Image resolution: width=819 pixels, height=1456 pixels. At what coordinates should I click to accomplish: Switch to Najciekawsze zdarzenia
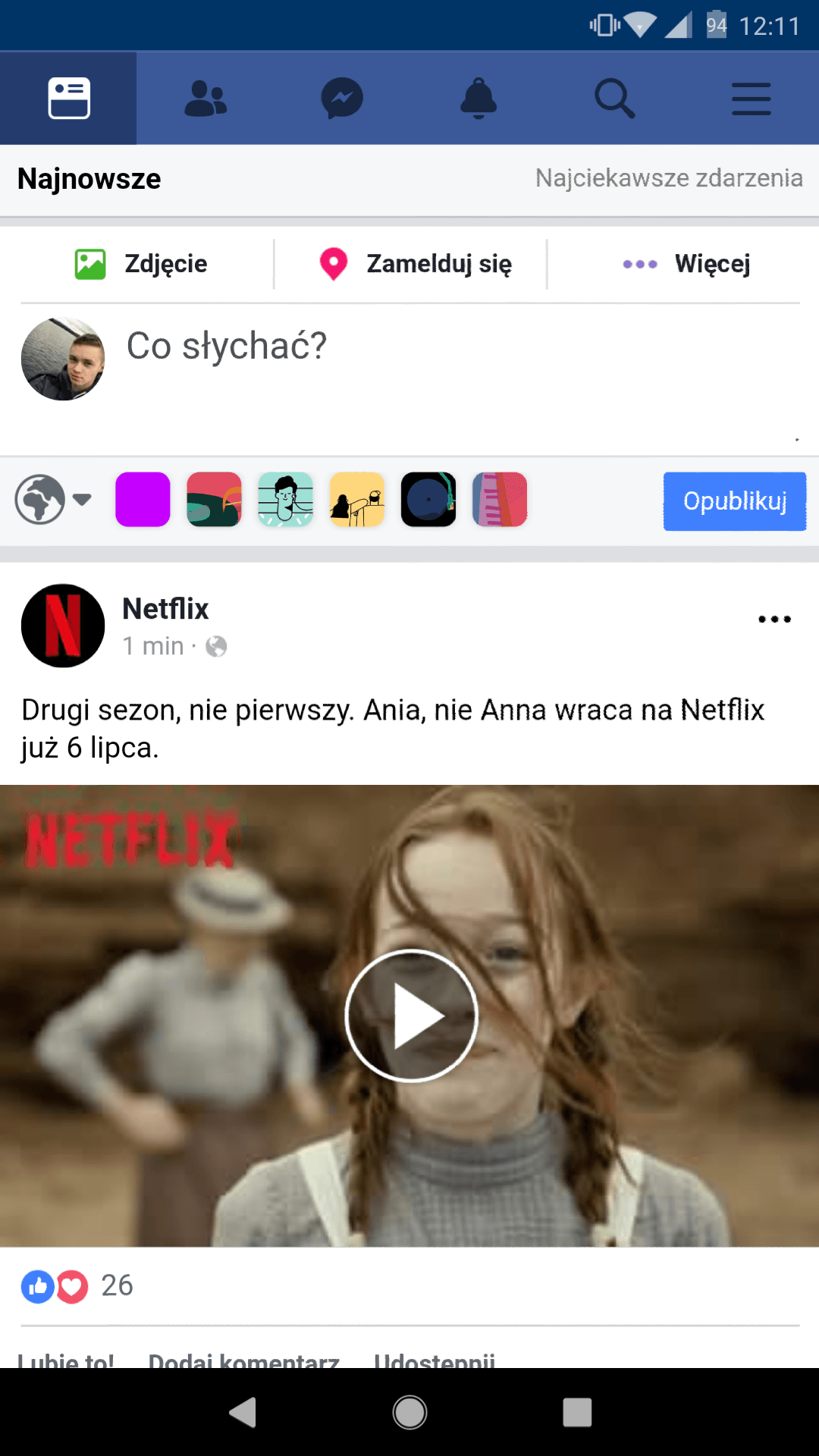tap(669, 178)
